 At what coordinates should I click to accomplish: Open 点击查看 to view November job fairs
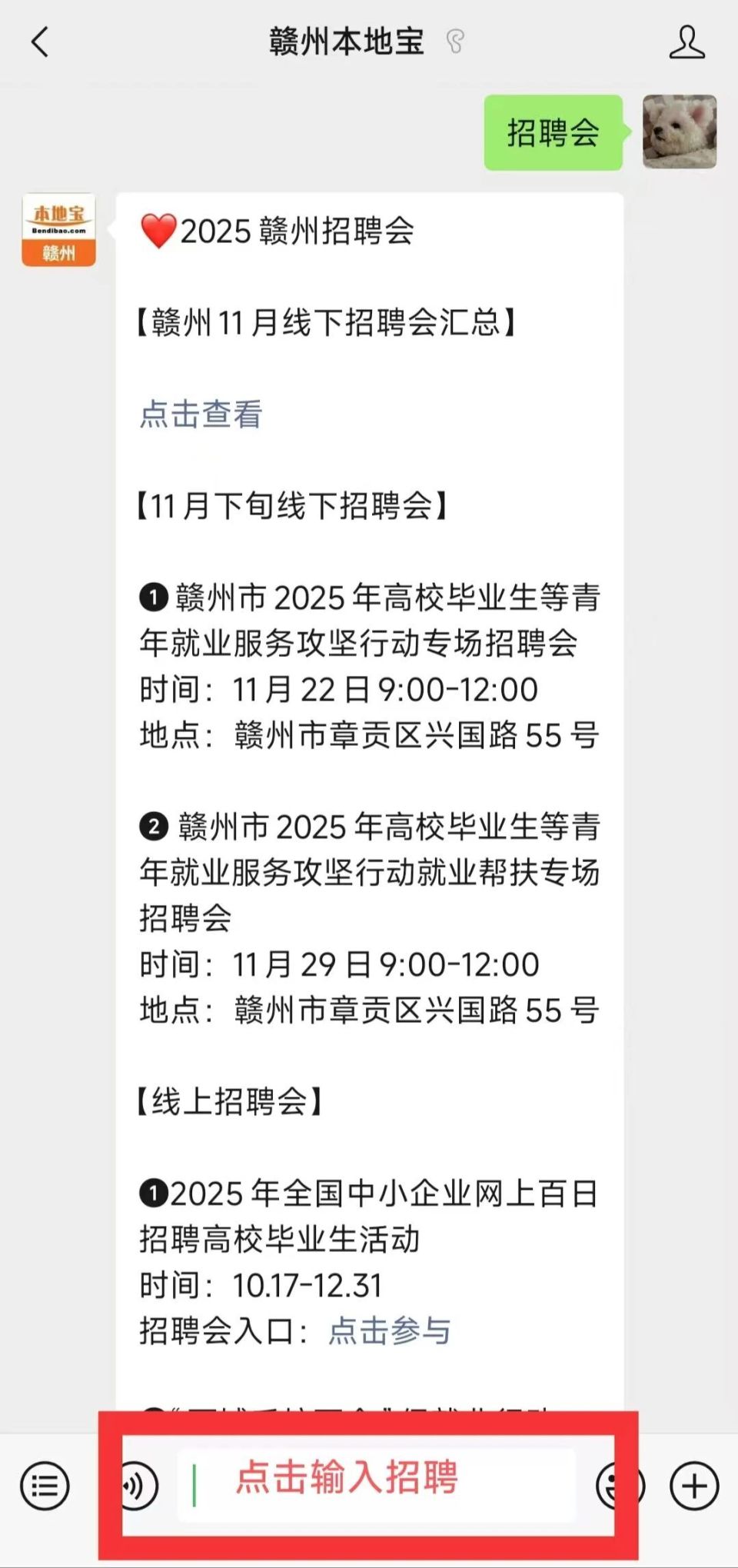pos(201,414)
